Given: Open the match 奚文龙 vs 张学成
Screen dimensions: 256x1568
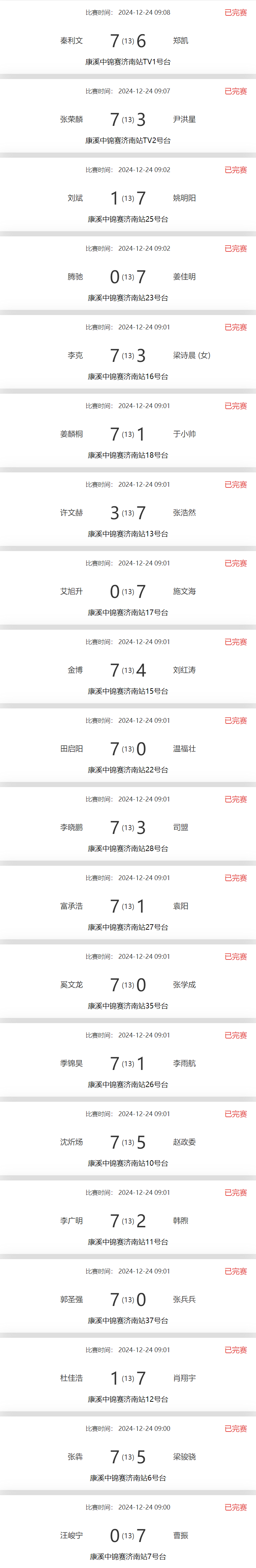Looking at the screenshot, I should (128, 984).
